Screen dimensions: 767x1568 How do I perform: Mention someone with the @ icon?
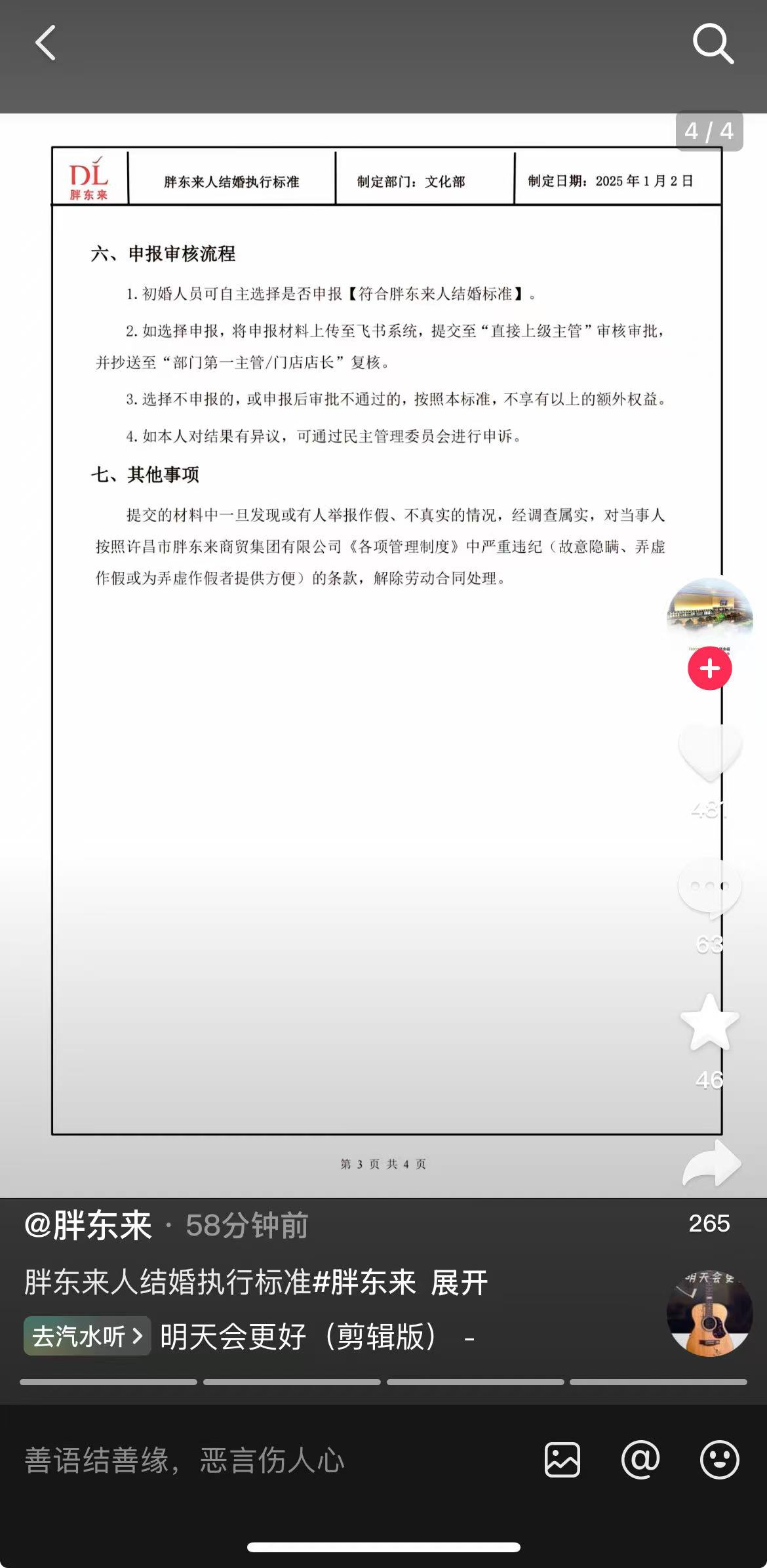[640, 1459]
